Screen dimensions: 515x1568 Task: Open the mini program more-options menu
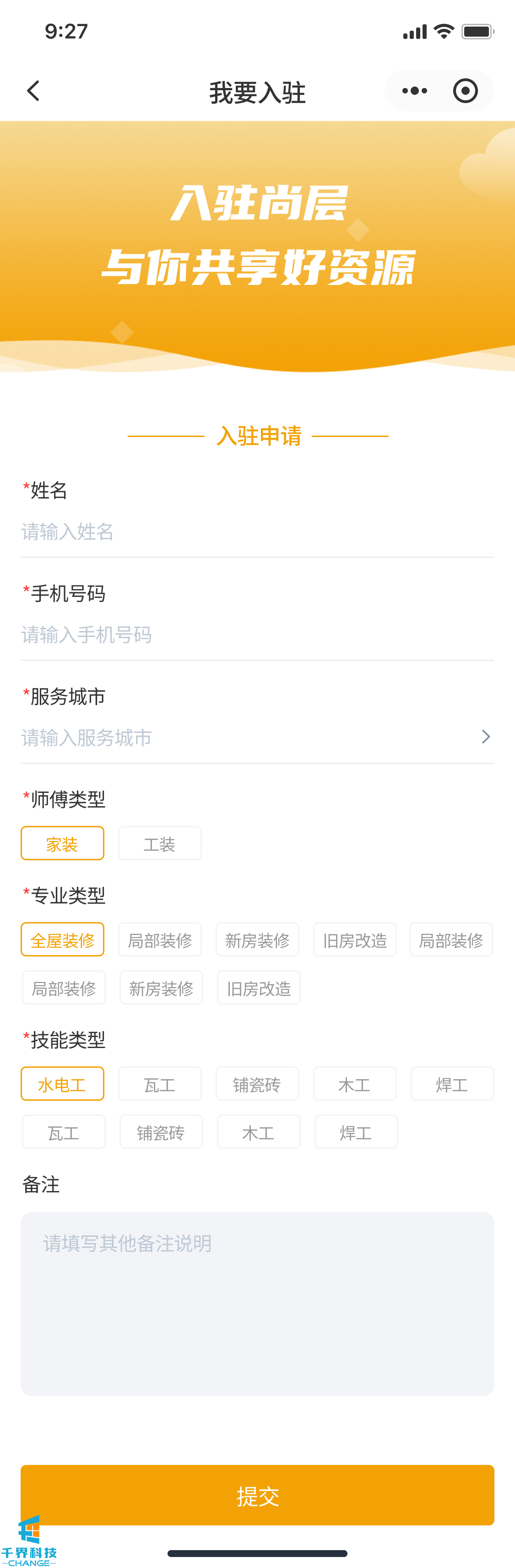point(415,91)
